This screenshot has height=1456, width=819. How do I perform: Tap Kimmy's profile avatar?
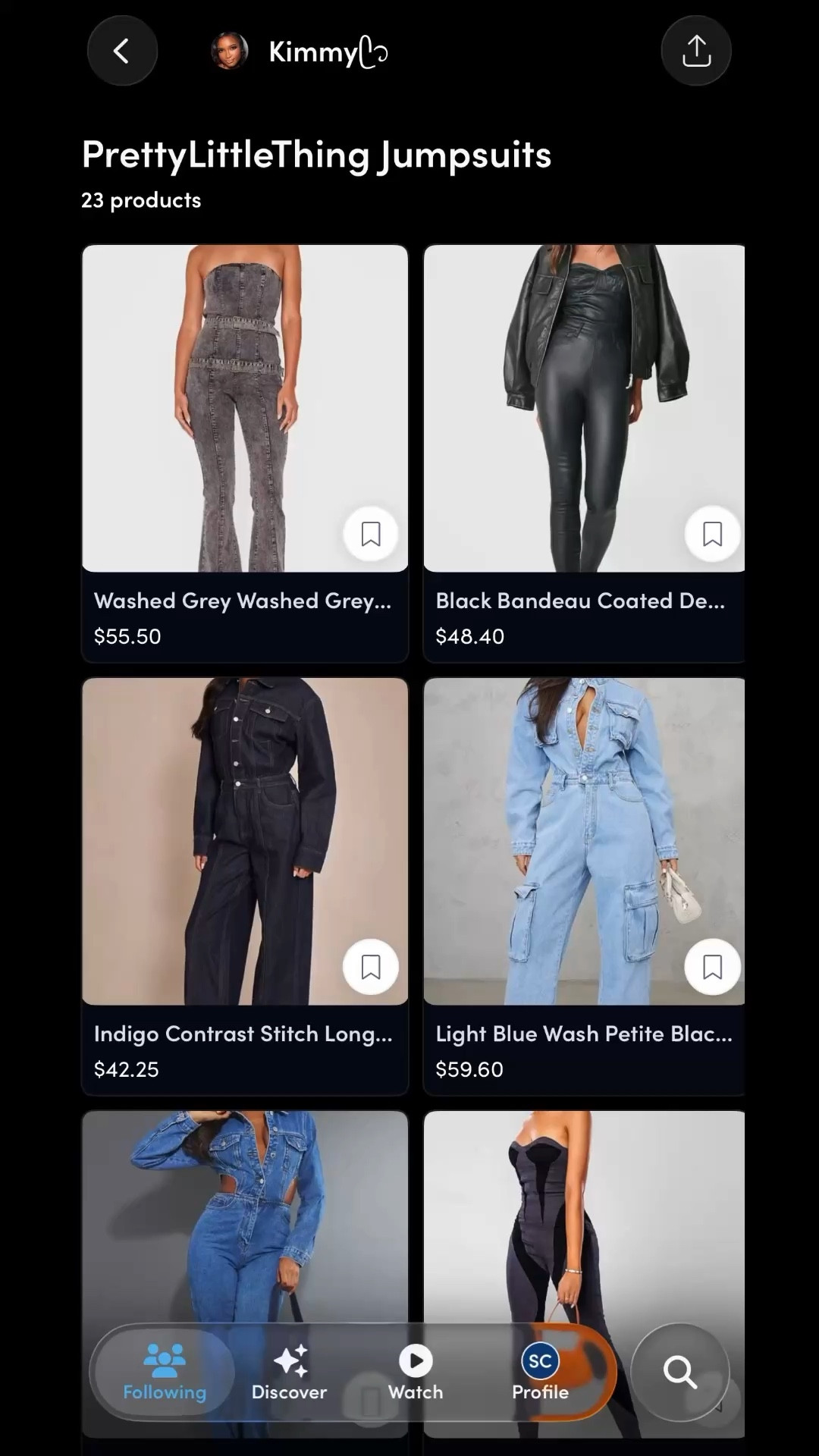click(x=230, y=50)
